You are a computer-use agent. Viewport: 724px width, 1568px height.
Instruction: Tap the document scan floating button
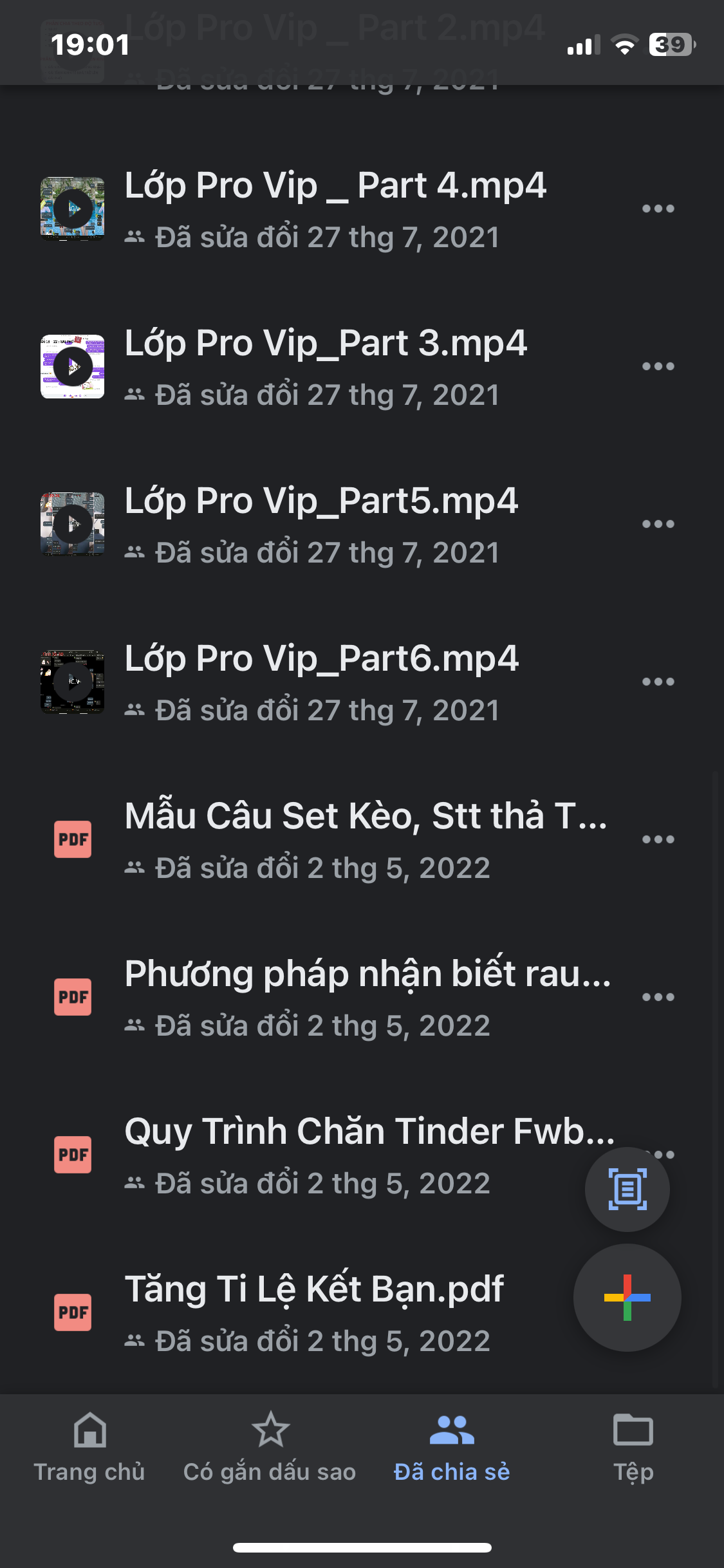pyautogui.click(x=627, y=1190)
